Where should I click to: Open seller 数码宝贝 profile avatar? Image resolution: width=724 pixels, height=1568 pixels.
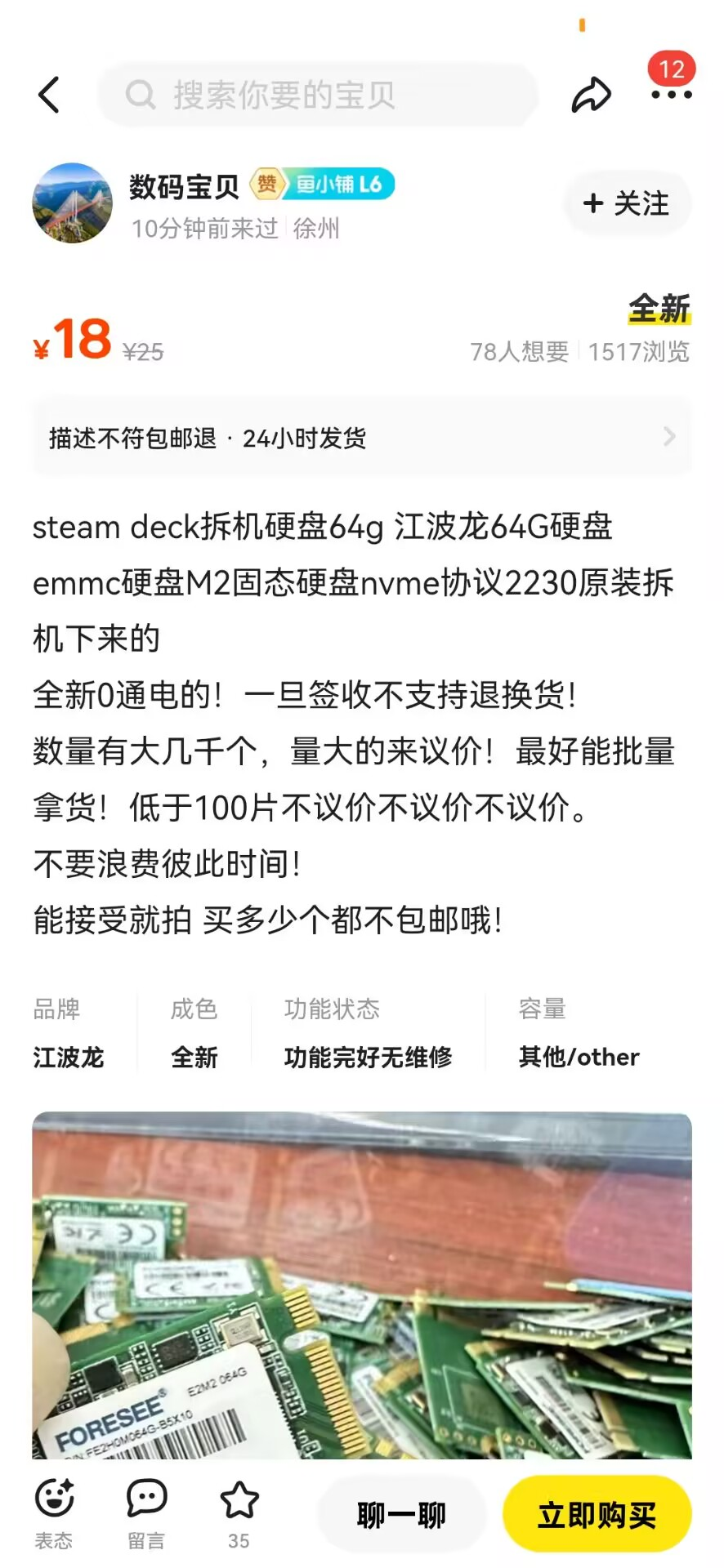[x=72, y=203]
